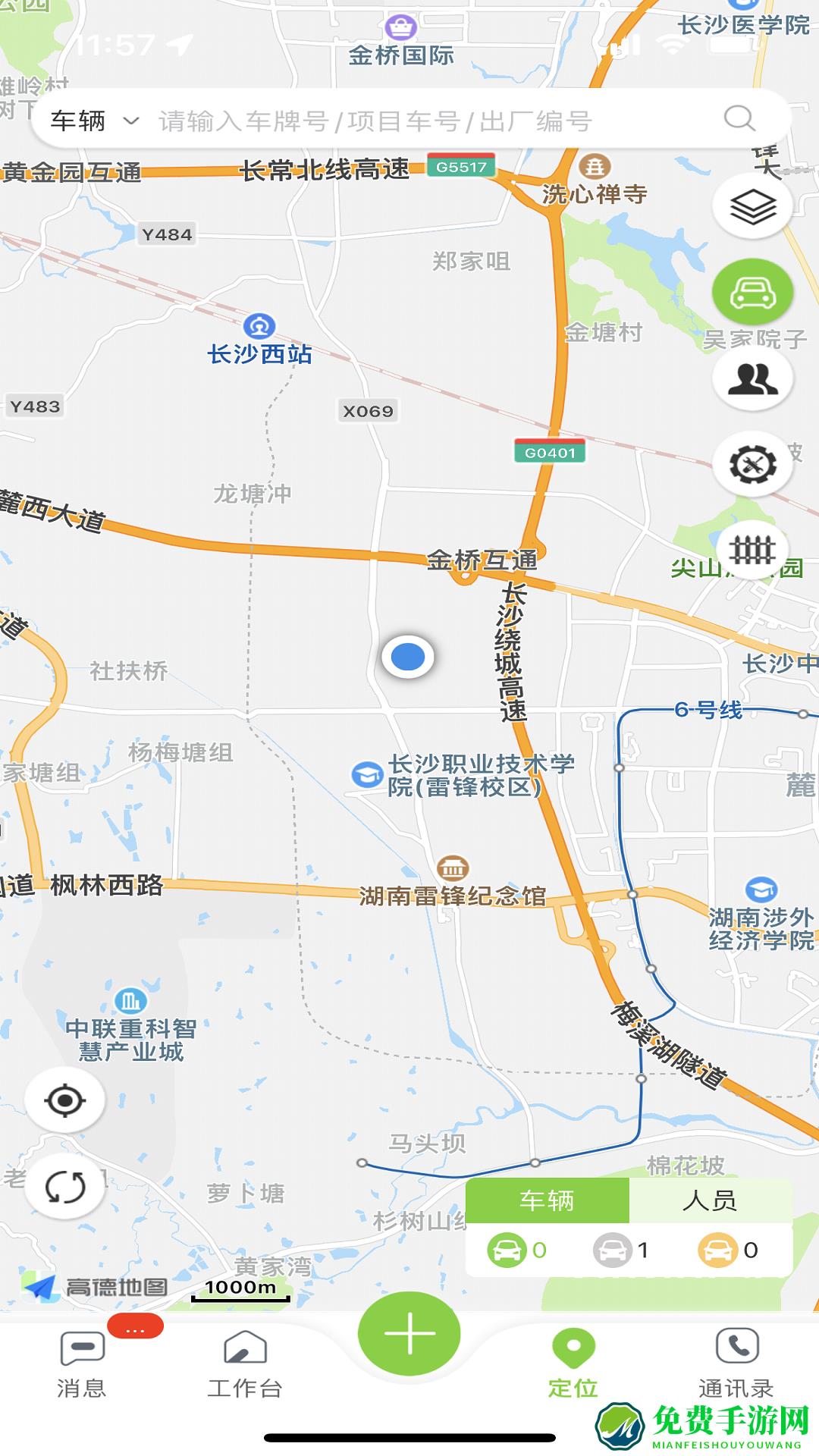
Task: Select the green vehicle tracking icon
Action: click(752, 292)
